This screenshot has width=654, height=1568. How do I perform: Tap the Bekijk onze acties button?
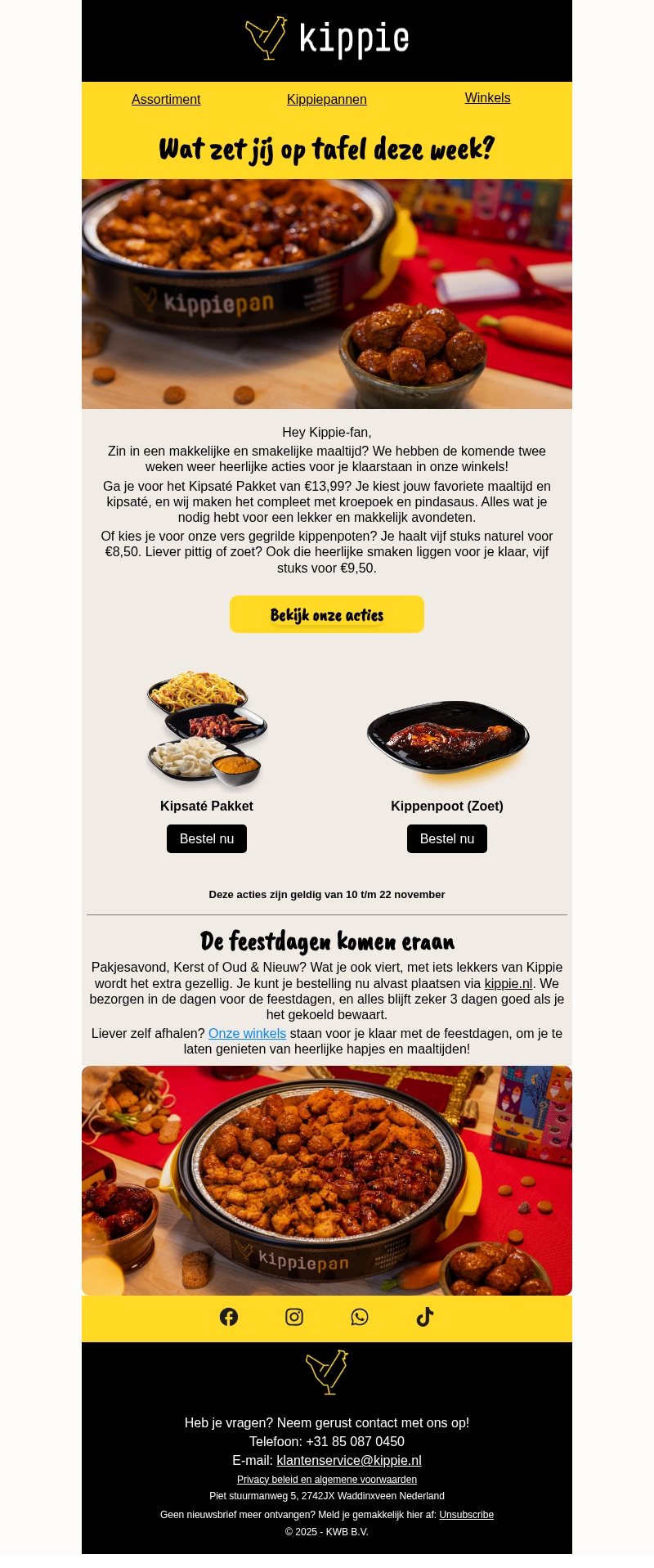(x=327, y=614)
